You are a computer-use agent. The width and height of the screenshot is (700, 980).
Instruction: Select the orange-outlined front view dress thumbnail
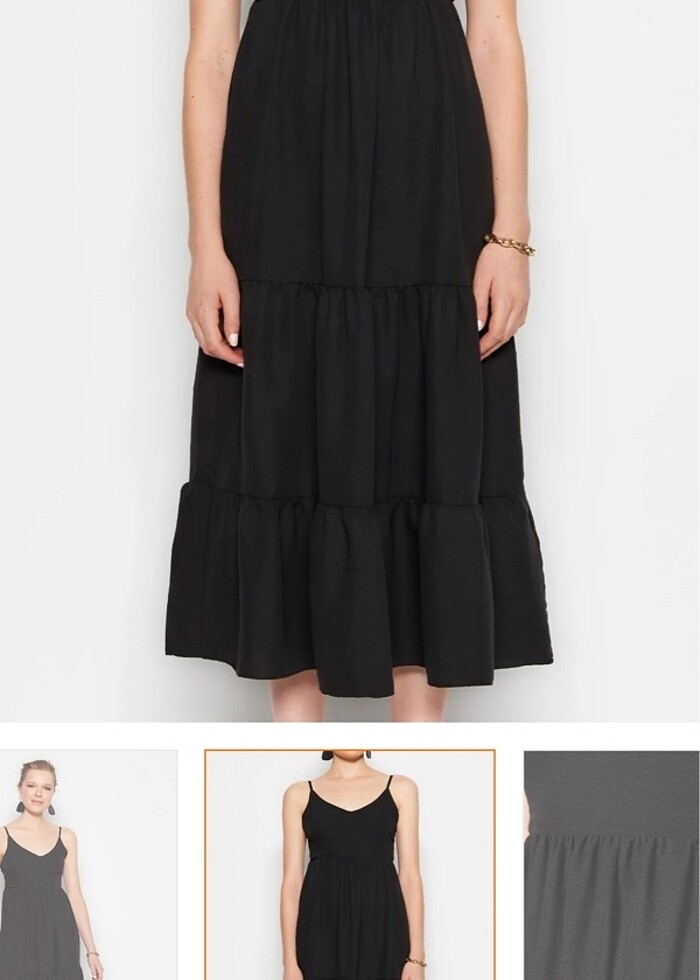(x=350, y=865)
